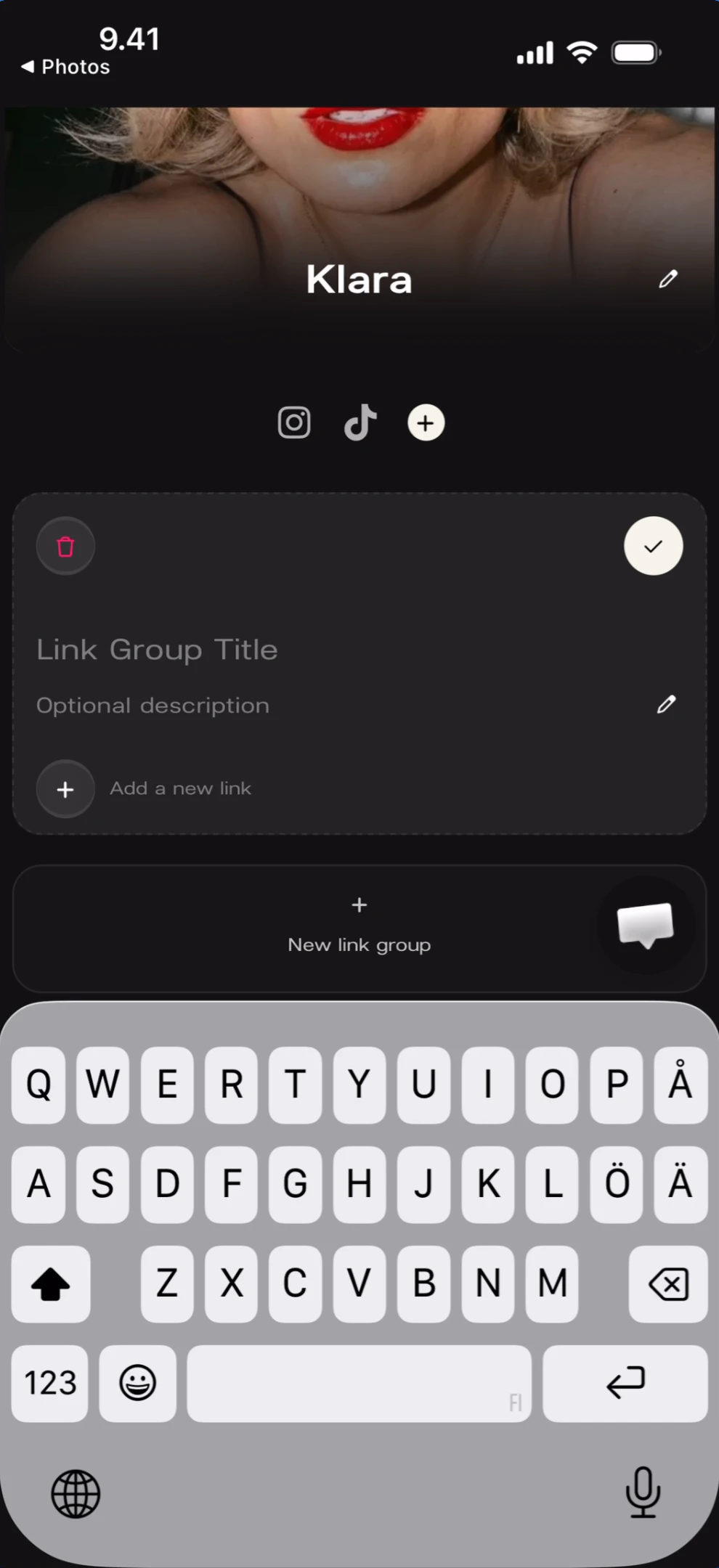The image size is (719, 1568).
Task: Open the emoji keyboard
Action: (x=137, y=1382)
